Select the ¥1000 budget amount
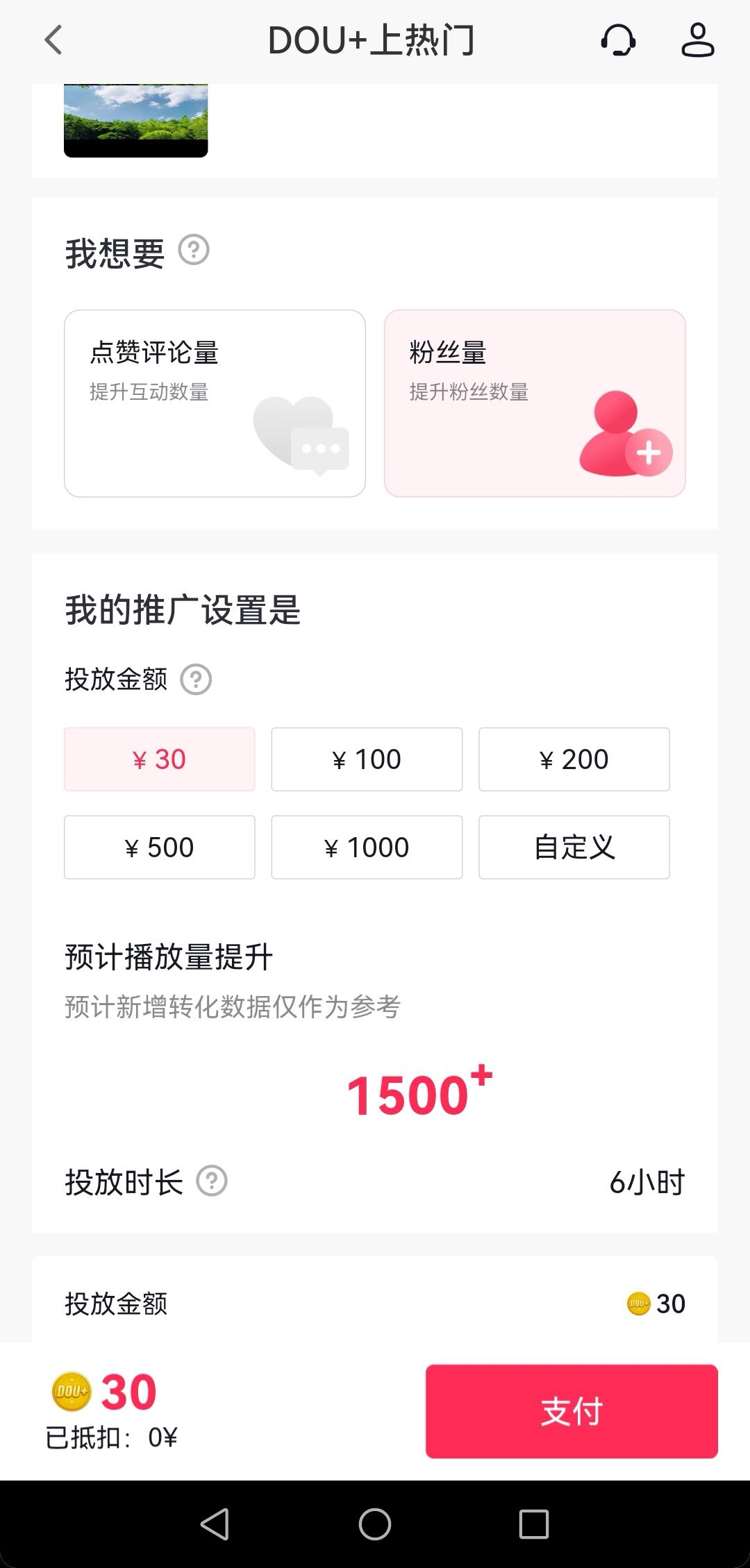The width and height of the screenshot is (750, 1568). point(367,847)
